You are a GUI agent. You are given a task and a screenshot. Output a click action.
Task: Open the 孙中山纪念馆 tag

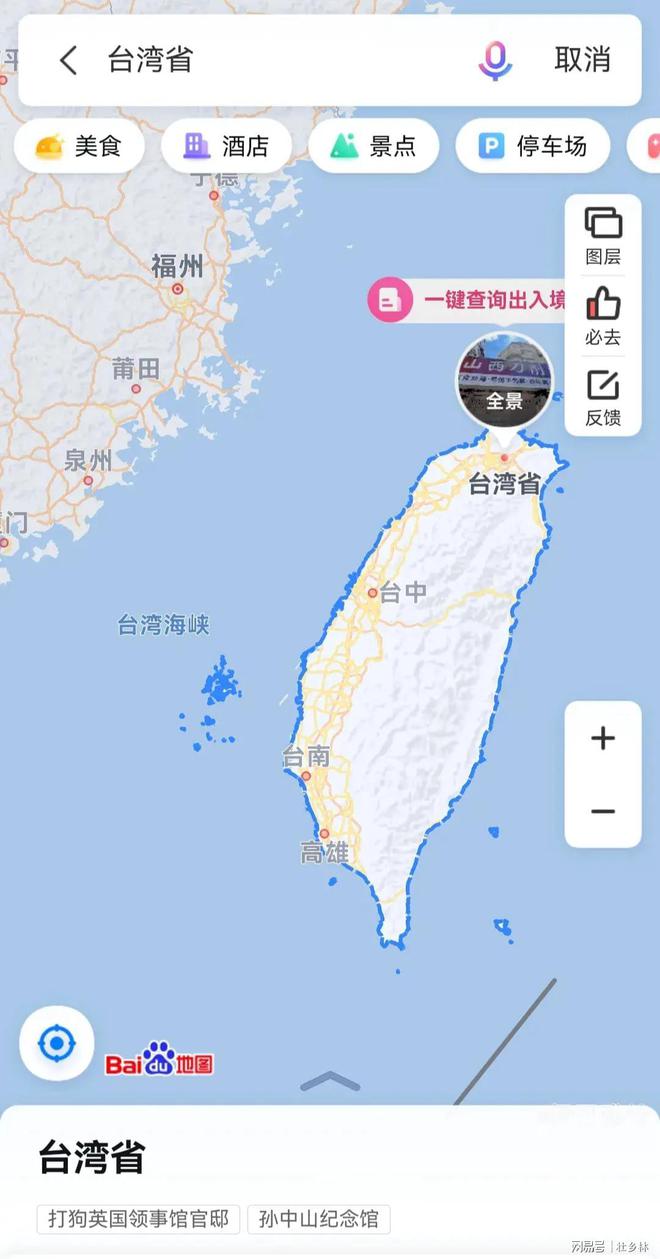(319, 1219)
